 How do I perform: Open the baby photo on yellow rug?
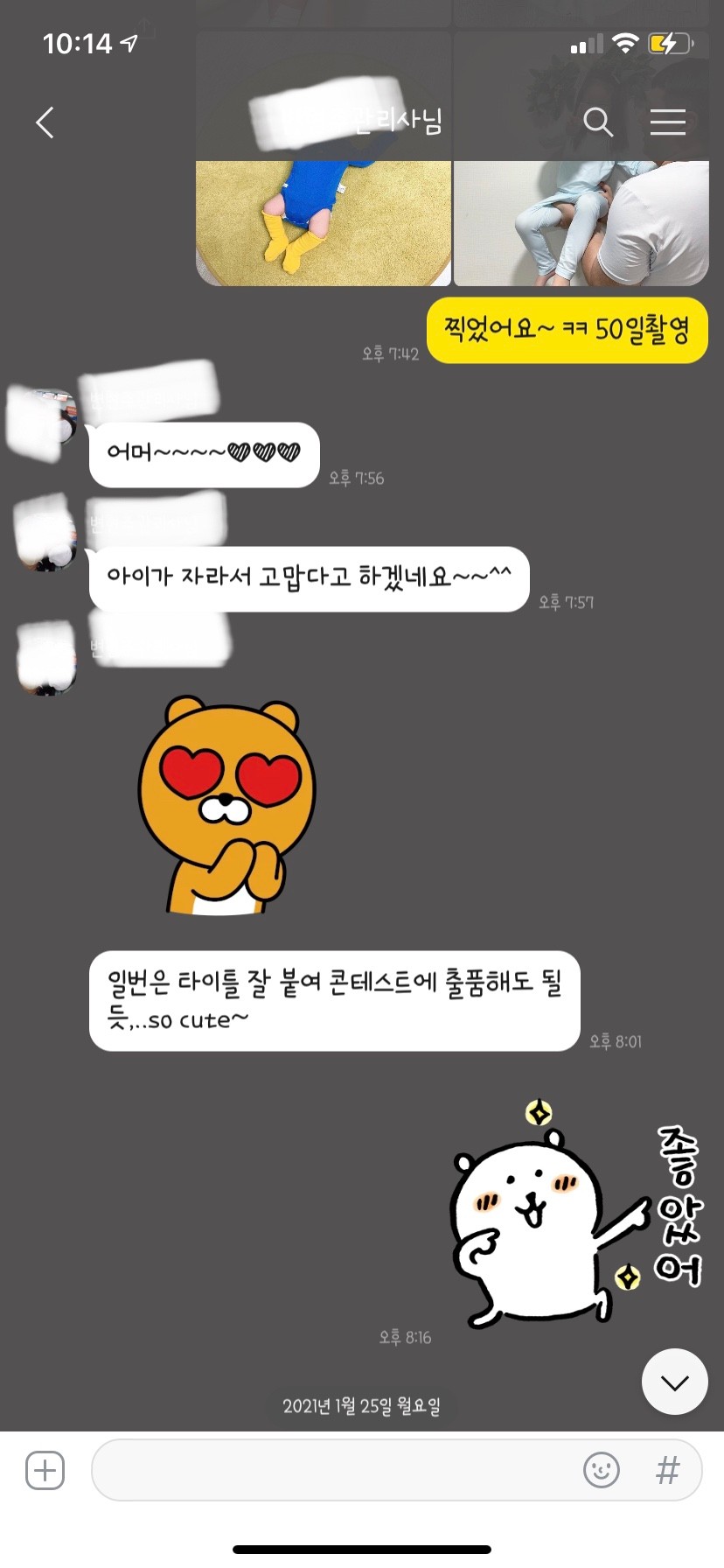[324, 223]
